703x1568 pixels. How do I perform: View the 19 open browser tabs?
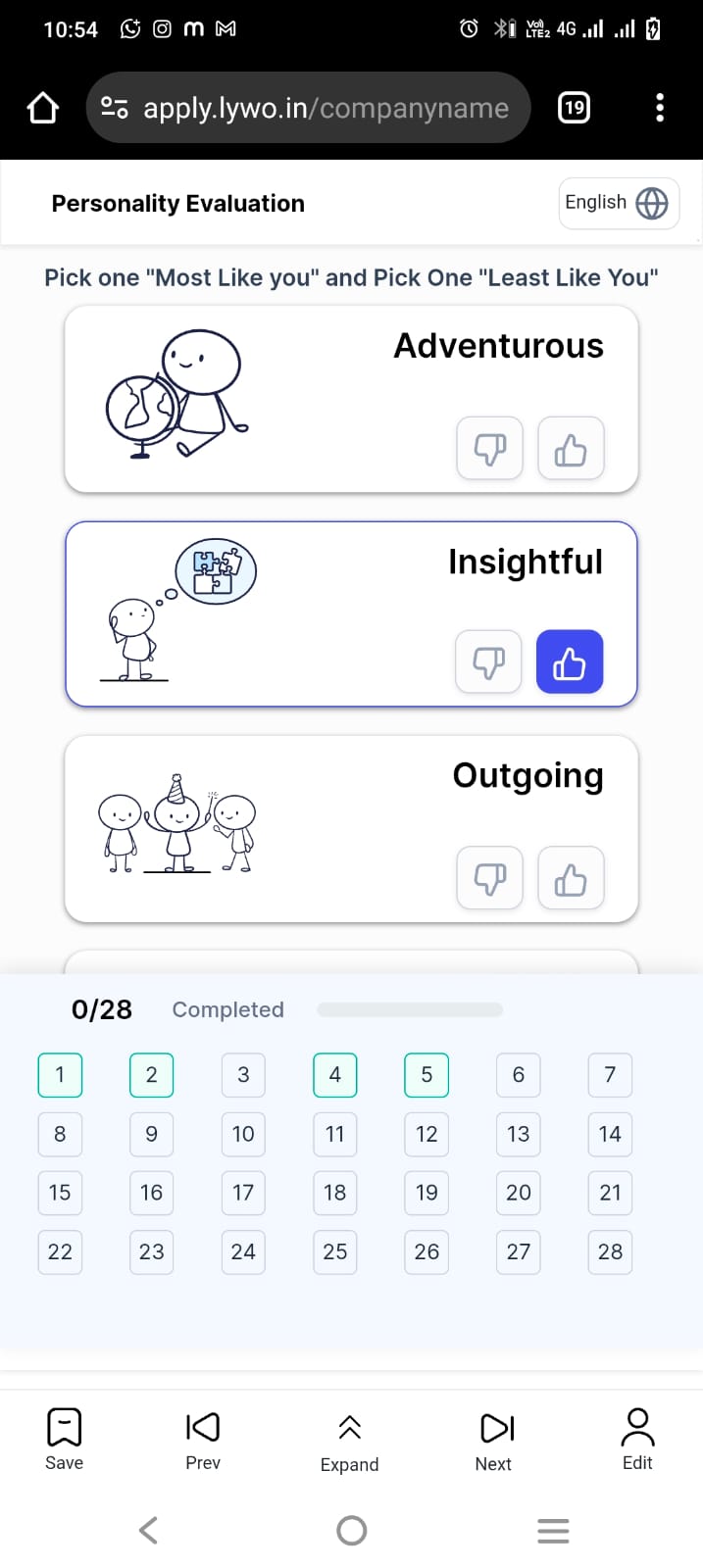coord(574,108)
